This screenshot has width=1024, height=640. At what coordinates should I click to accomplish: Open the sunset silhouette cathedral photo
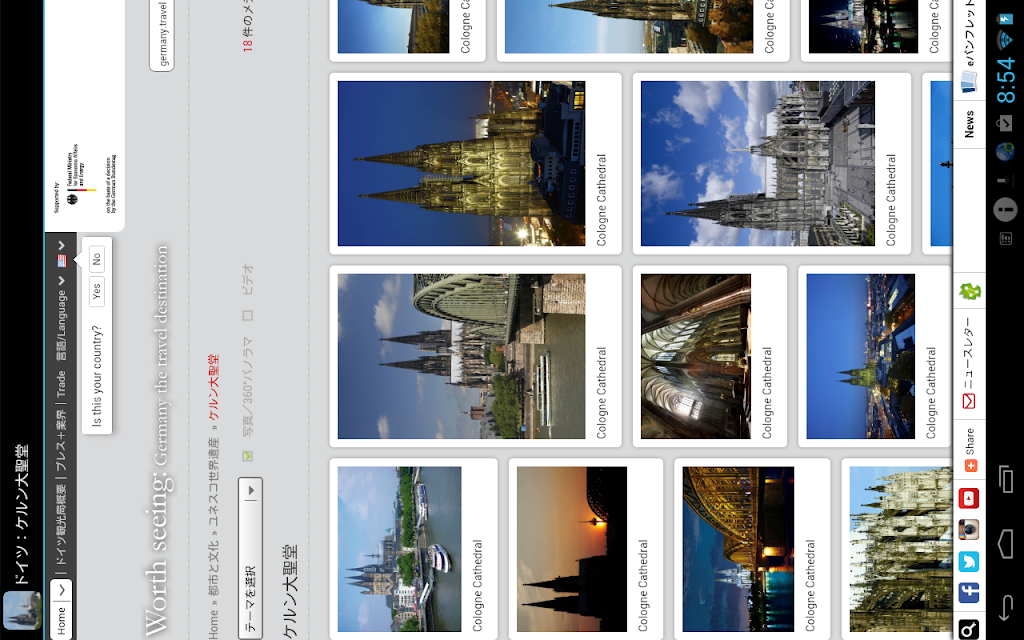(x=586, y=549)
